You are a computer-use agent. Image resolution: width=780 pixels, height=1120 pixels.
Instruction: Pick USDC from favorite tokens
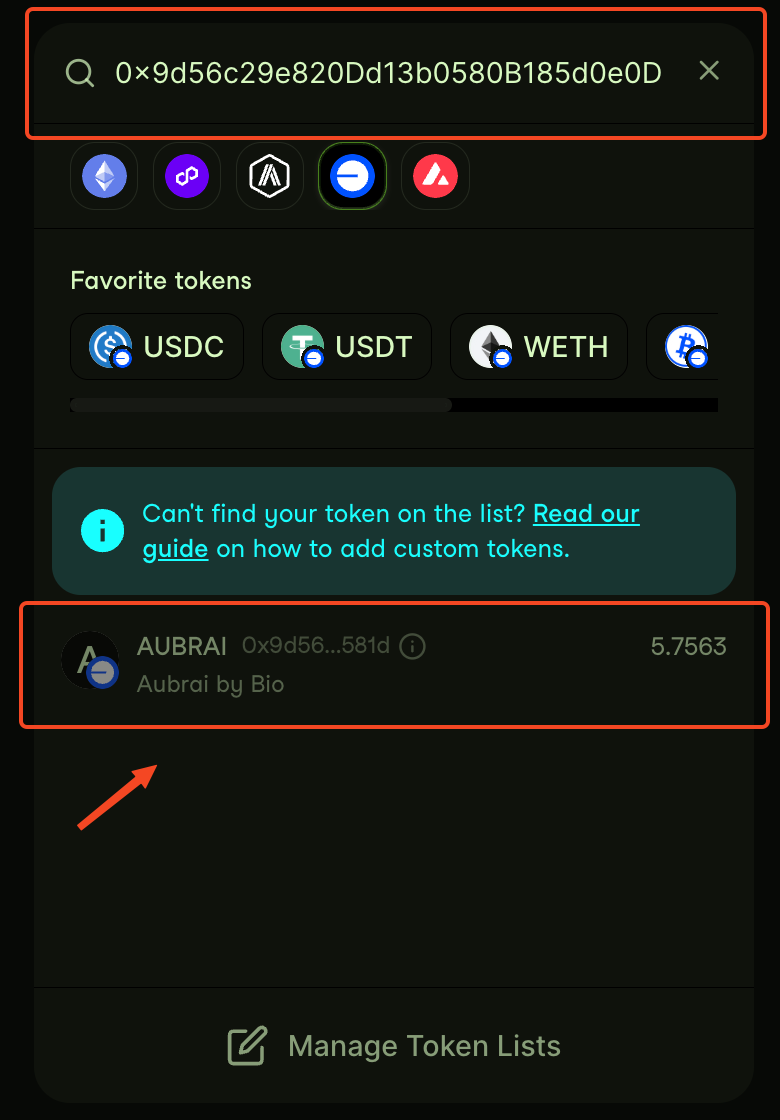pos(157,347)
